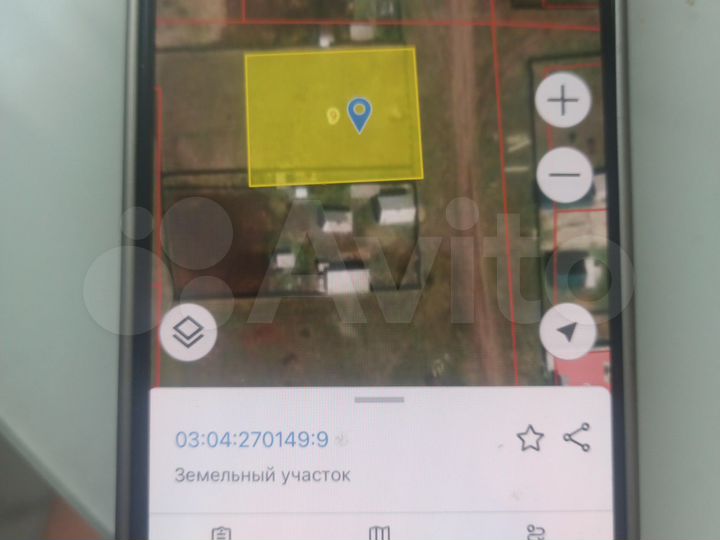The height and width of the screenshot is (540, 720).
Task: Share this land plot
Action: click(577, 437)
